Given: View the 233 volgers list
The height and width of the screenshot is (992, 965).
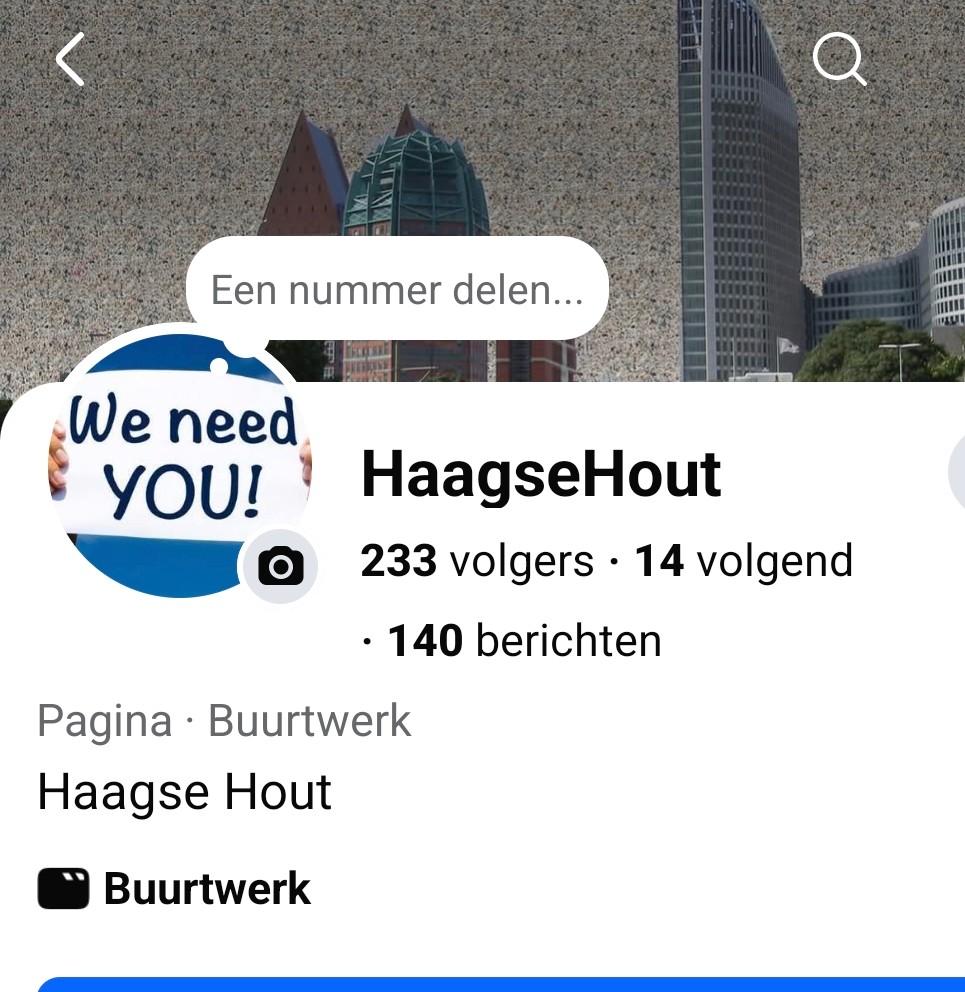Looking at the screenshot, I should (477, 561).
